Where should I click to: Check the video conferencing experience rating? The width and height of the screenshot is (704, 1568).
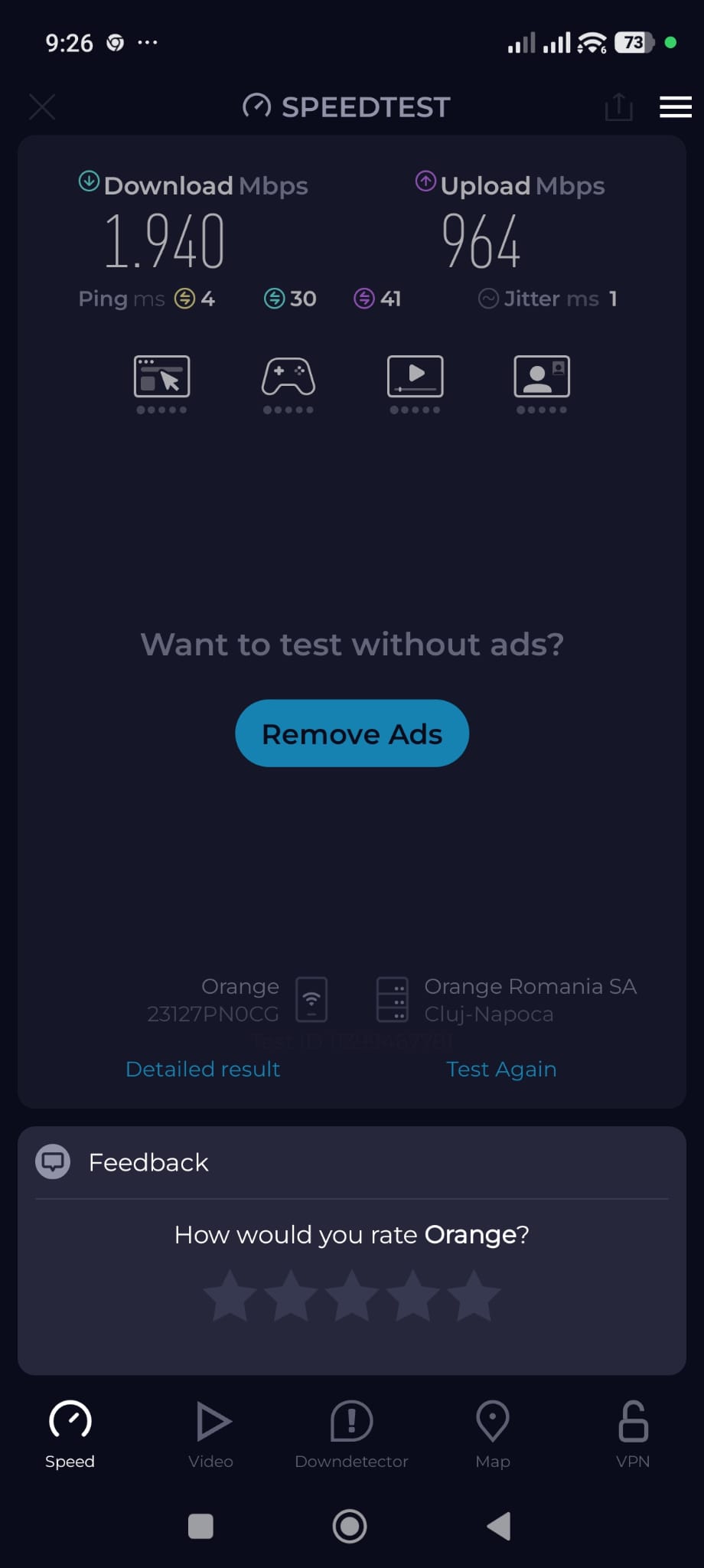click(542, 383)
